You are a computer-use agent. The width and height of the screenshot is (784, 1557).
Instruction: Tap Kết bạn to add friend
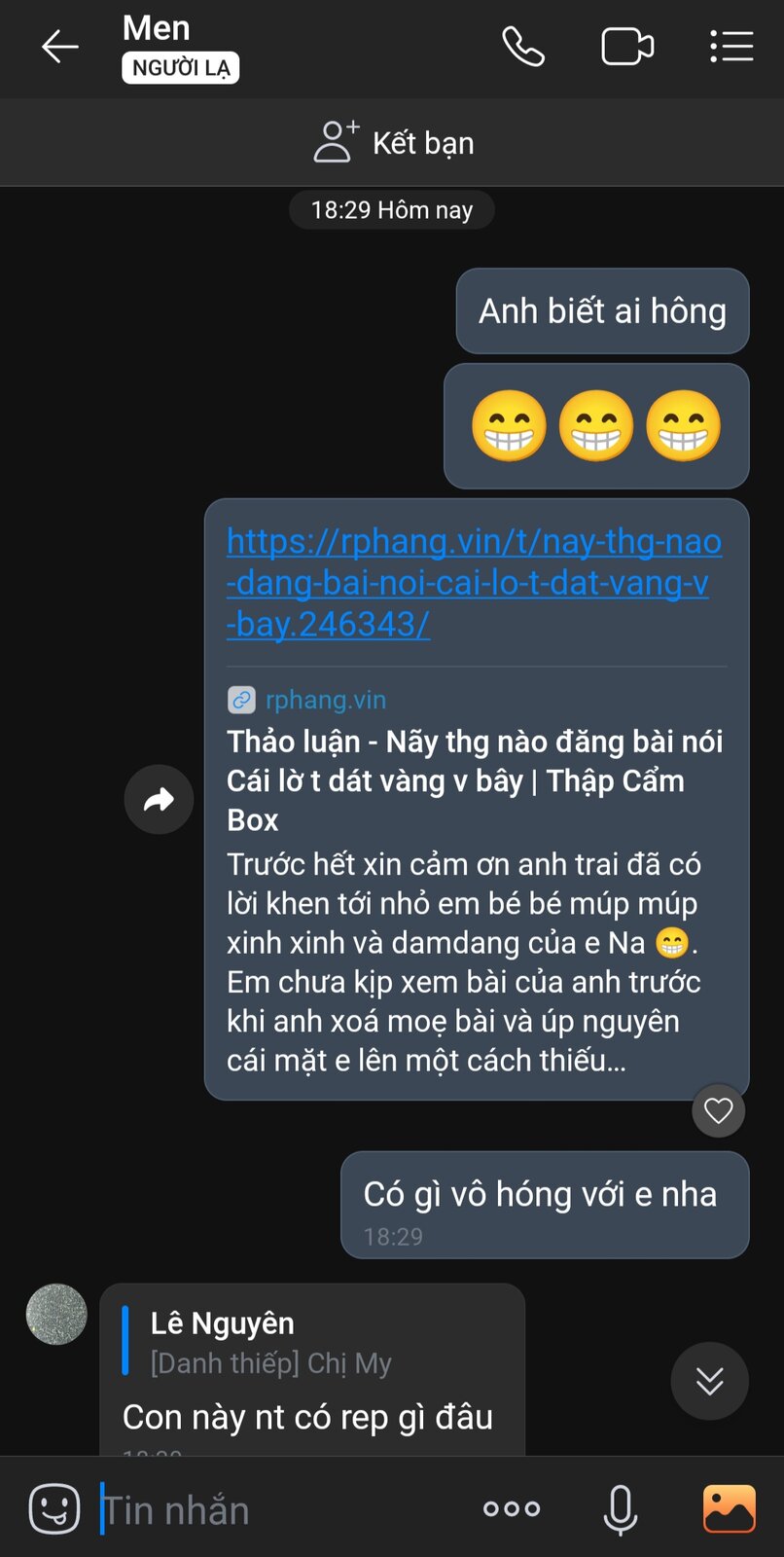[x=393, y=142]
